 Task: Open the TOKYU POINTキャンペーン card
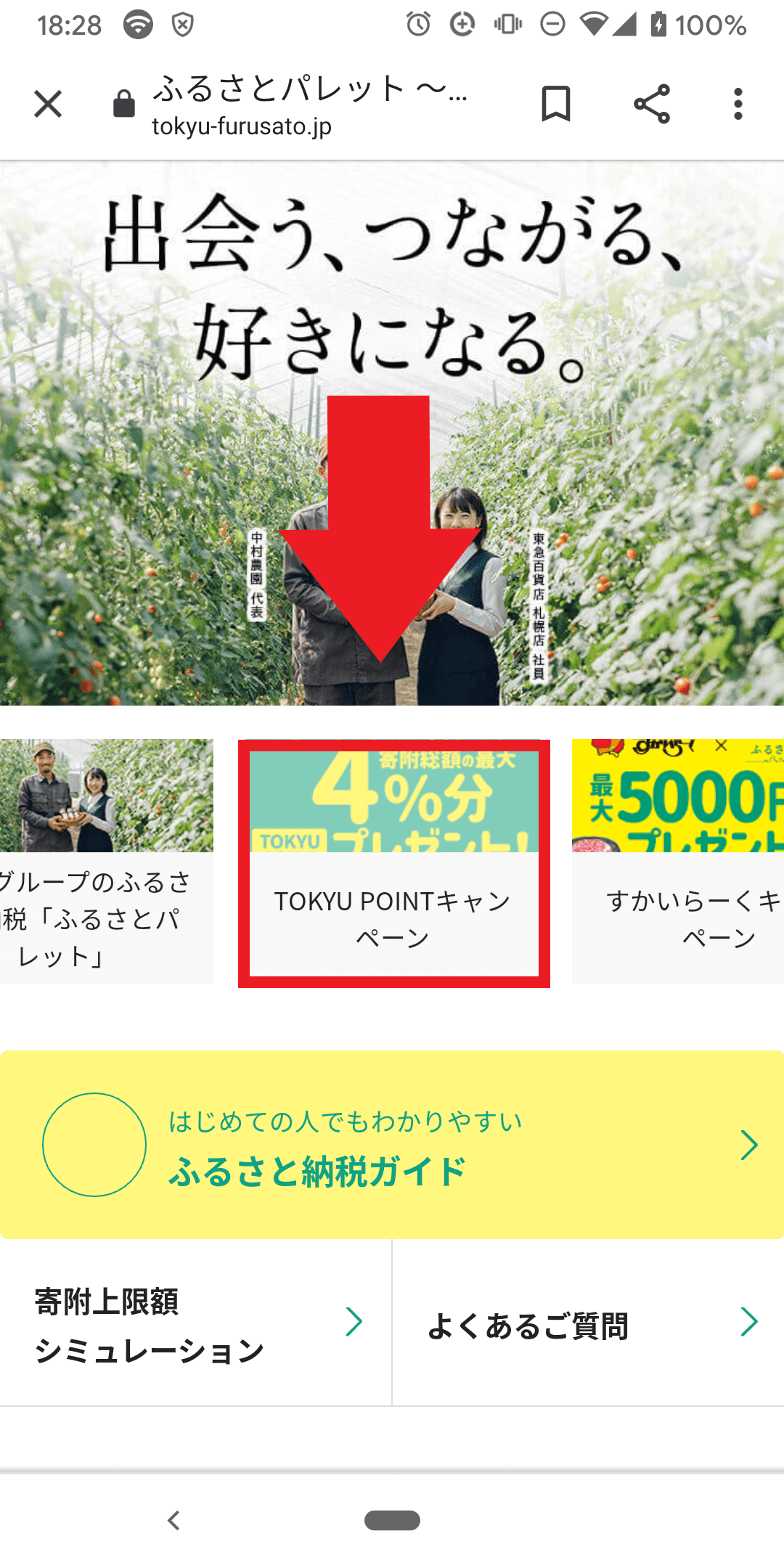pyautogui.click(x=394, y=863)
